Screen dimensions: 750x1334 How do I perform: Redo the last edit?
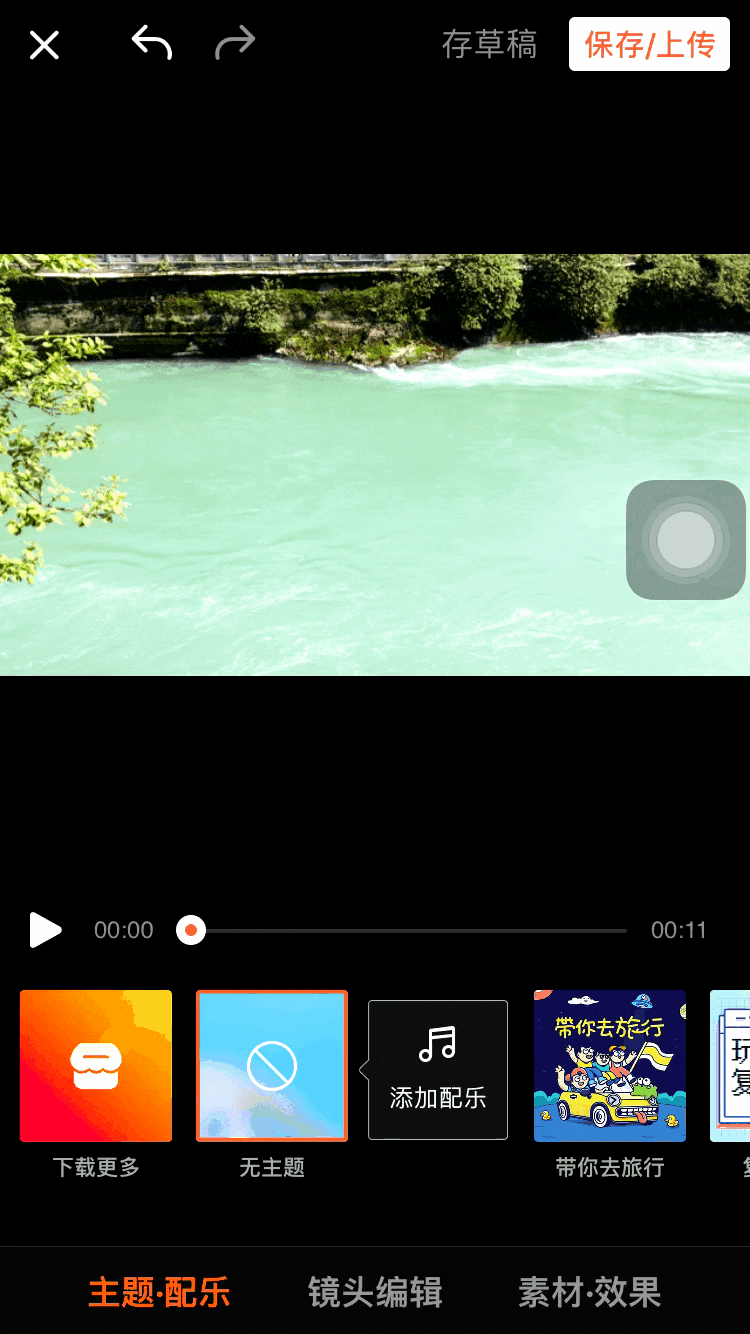tap(235, 43)
